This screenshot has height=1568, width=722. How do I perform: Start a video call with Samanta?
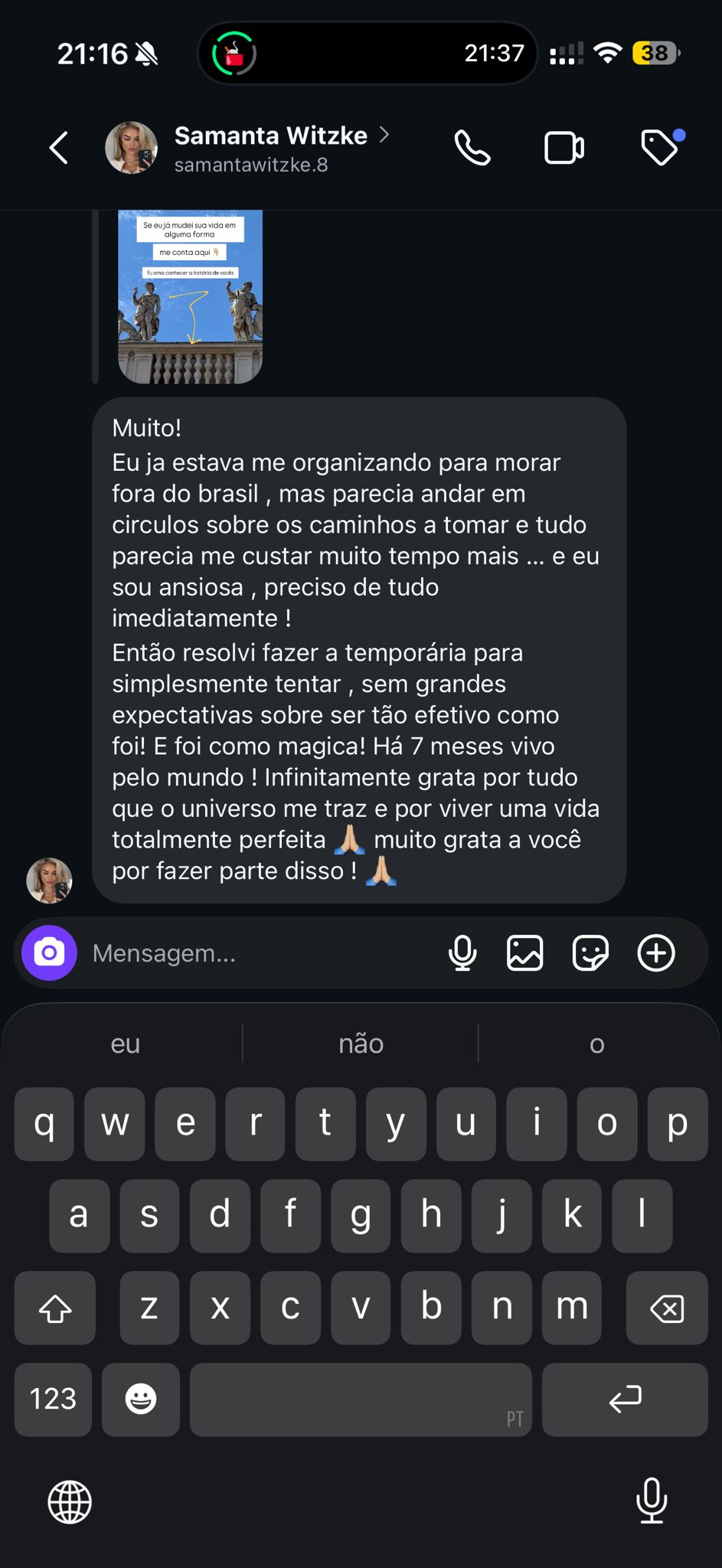pos(564,148)
